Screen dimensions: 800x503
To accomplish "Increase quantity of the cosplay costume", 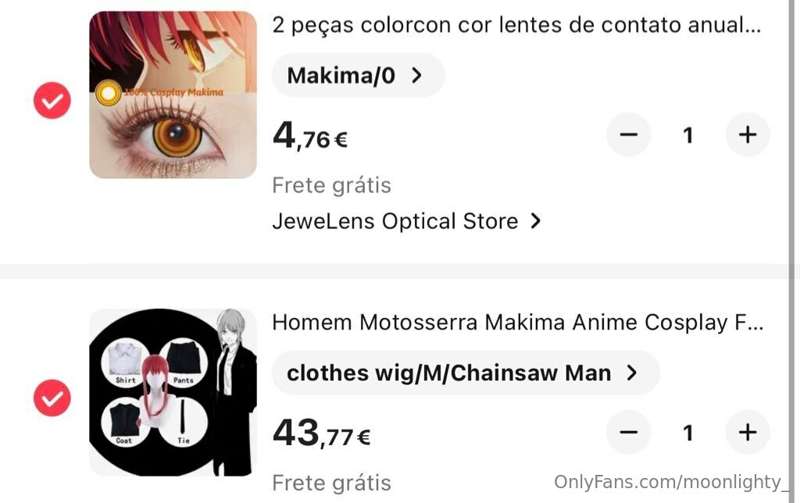I will point(747,432).
